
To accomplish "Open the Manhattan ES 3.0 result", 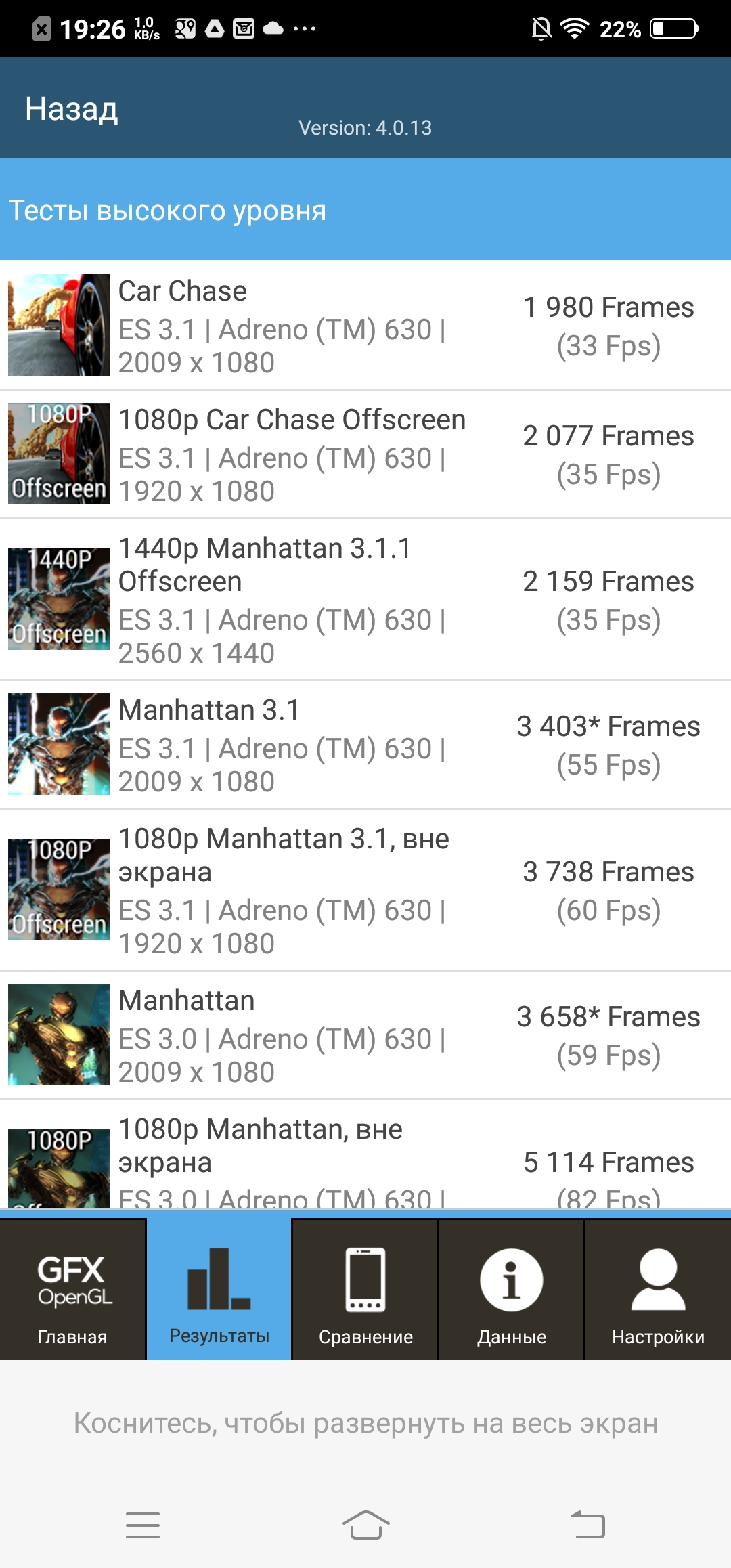I will point(365,1035).
